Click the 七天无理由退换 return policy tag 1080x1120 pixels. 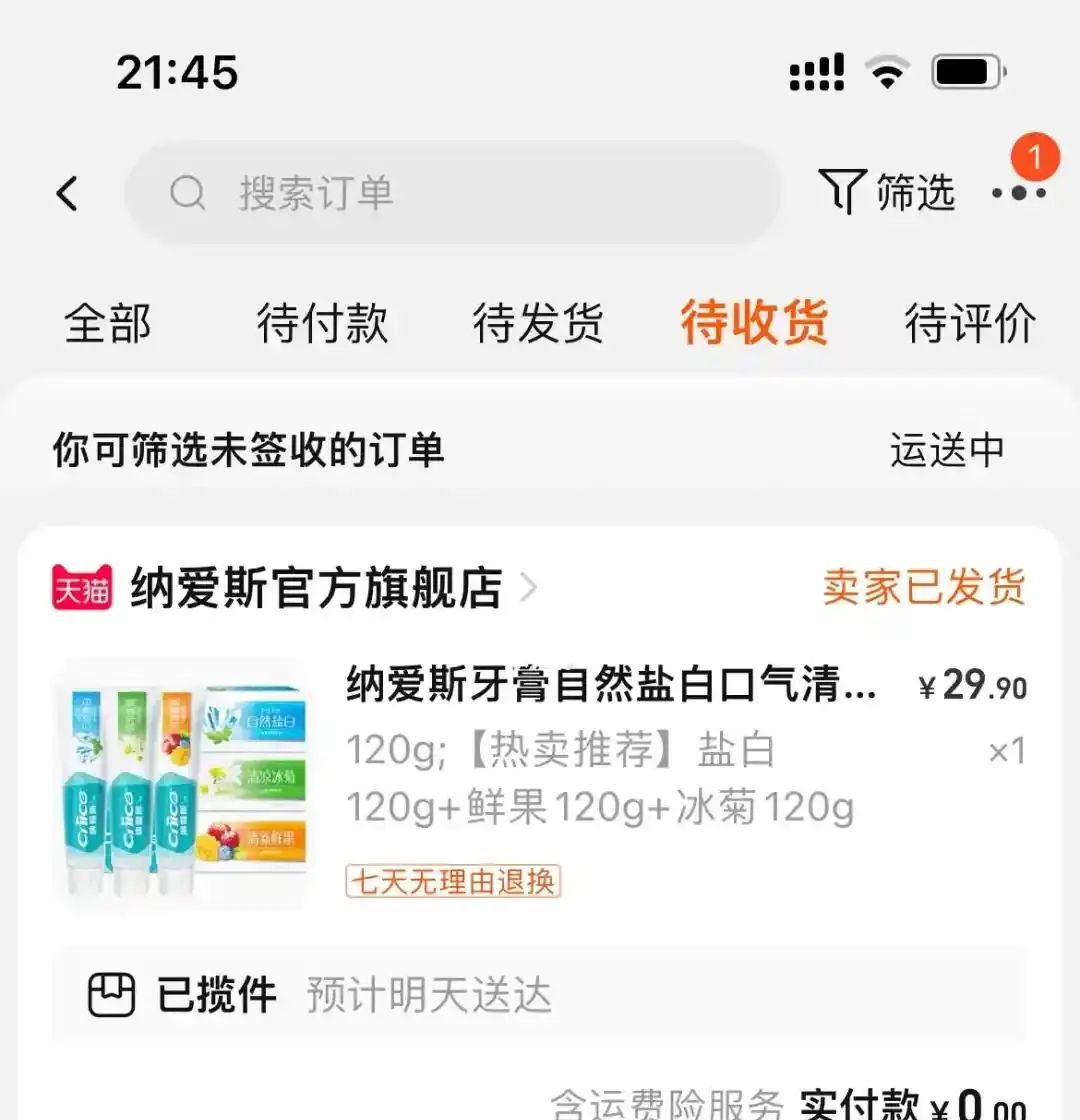[x=452, y=883]
